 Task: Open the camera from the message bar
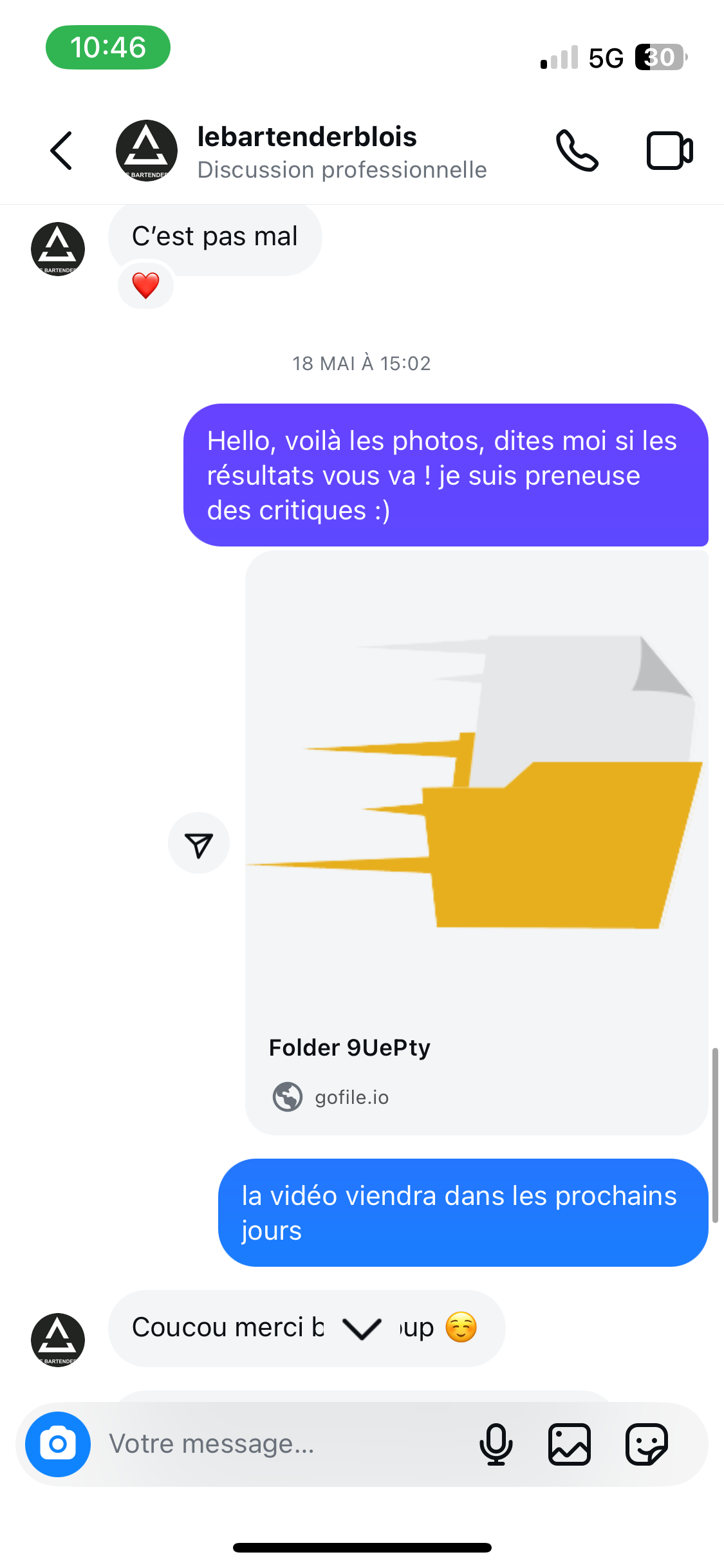58,1444
